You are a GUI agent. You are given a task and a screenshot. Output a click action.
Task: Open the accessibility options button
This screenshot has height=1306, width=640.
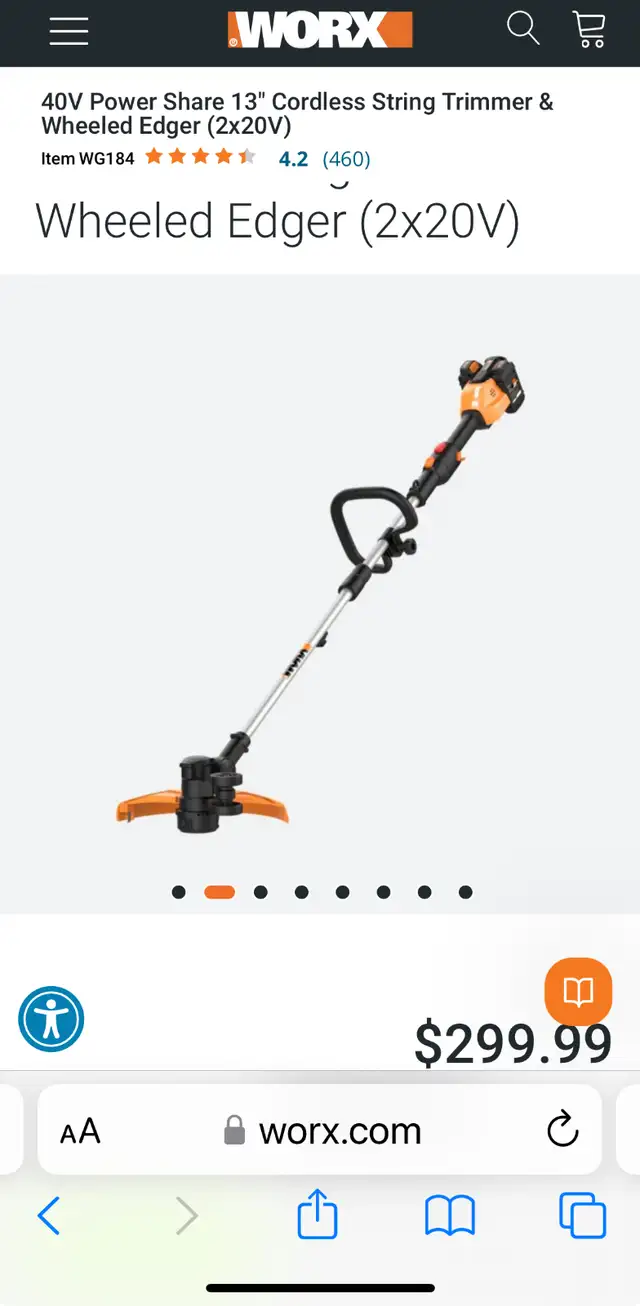tap(51, 1019)
